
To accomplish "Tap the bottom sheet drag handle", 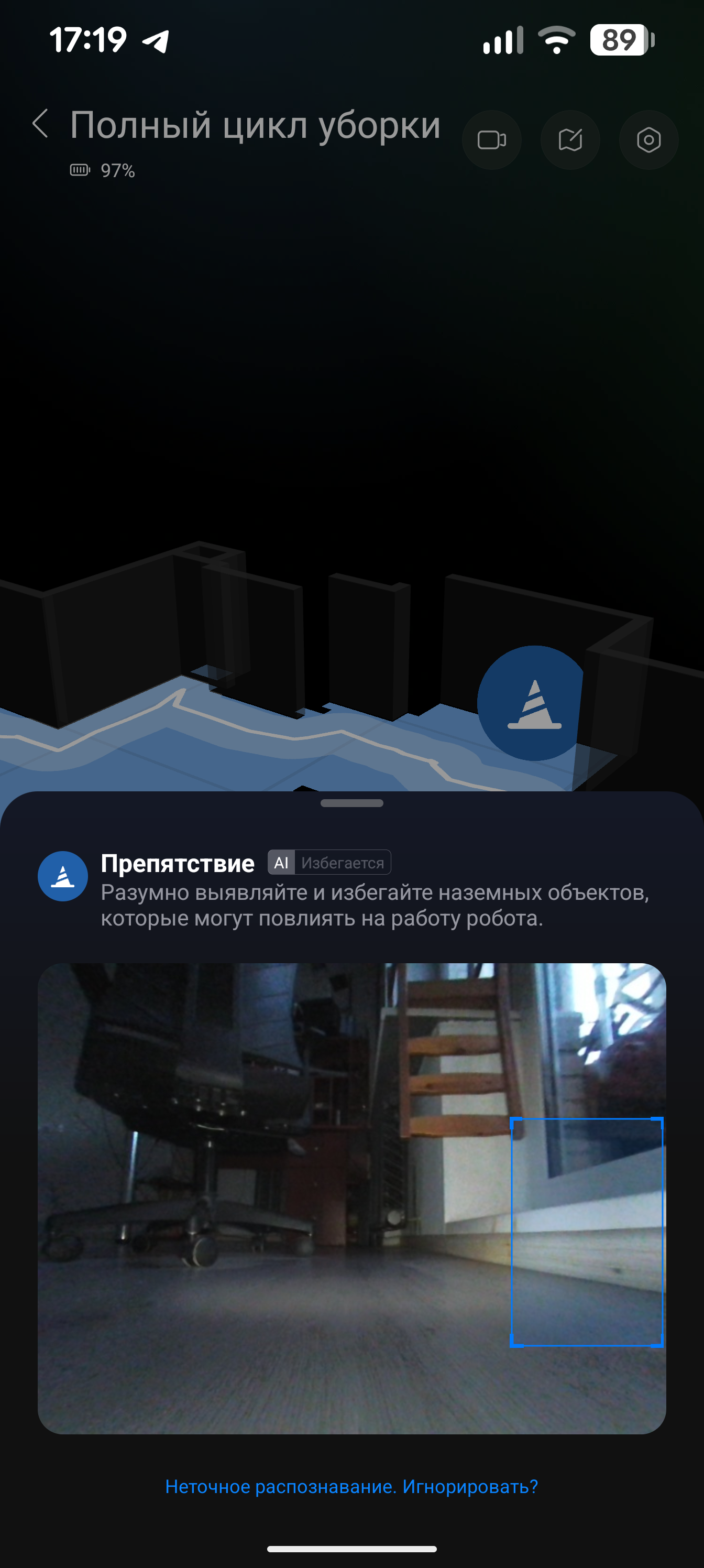I will click(x=351, y=803).
